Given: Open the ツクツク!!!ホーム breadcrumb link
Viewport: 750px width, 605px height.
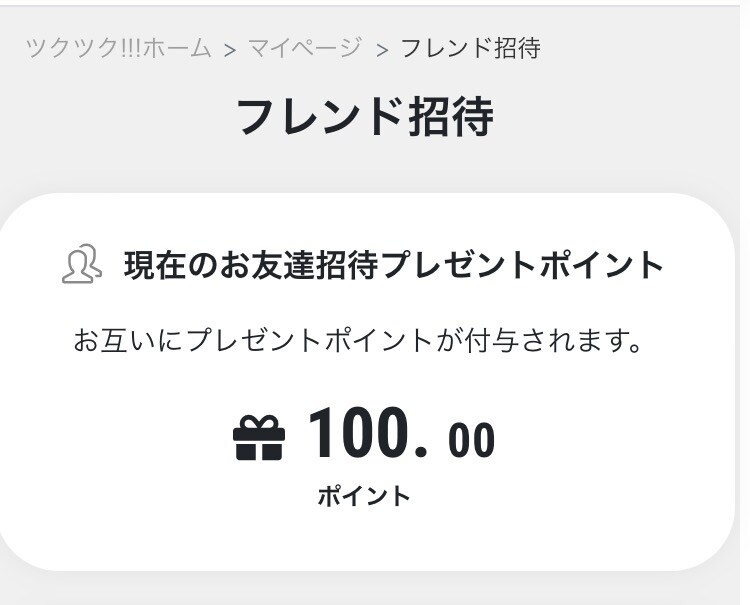Looking at the screenshot, I should (x=118, y=48).
